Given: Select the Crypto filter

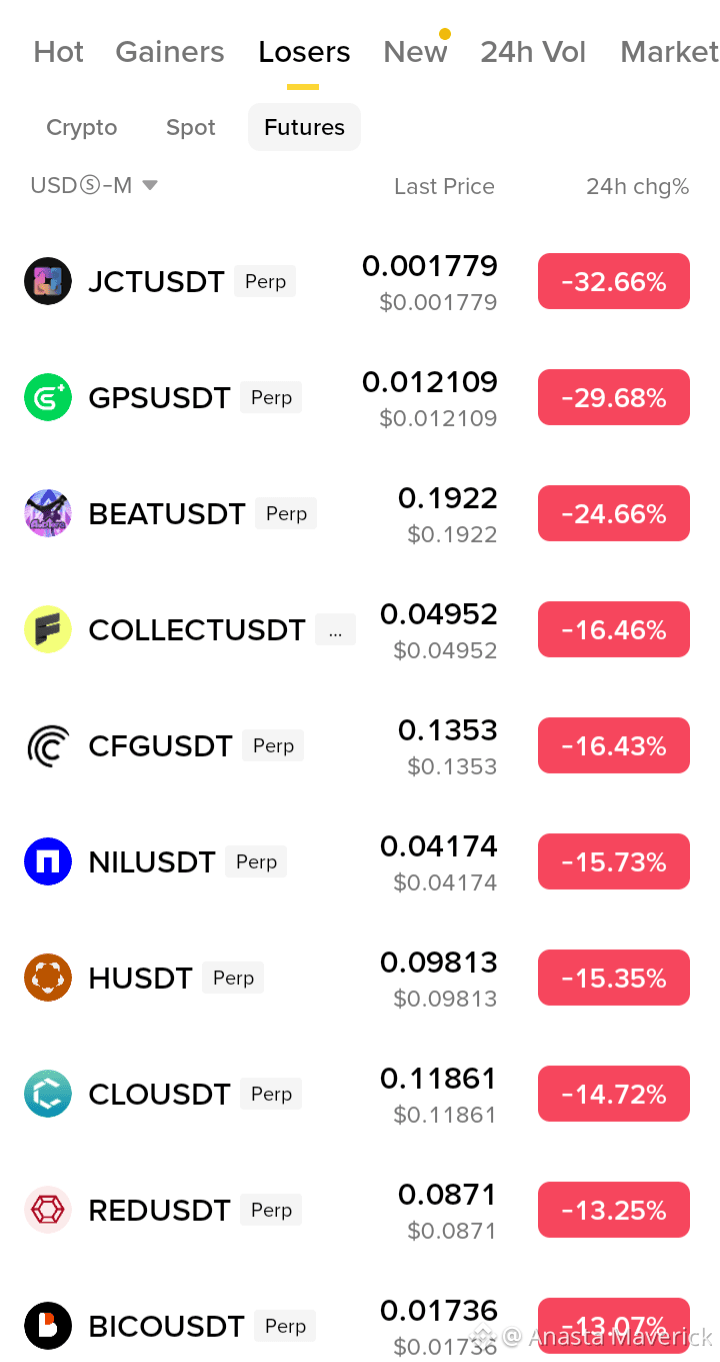Looking at the screenshot, I should click(82, 128).
